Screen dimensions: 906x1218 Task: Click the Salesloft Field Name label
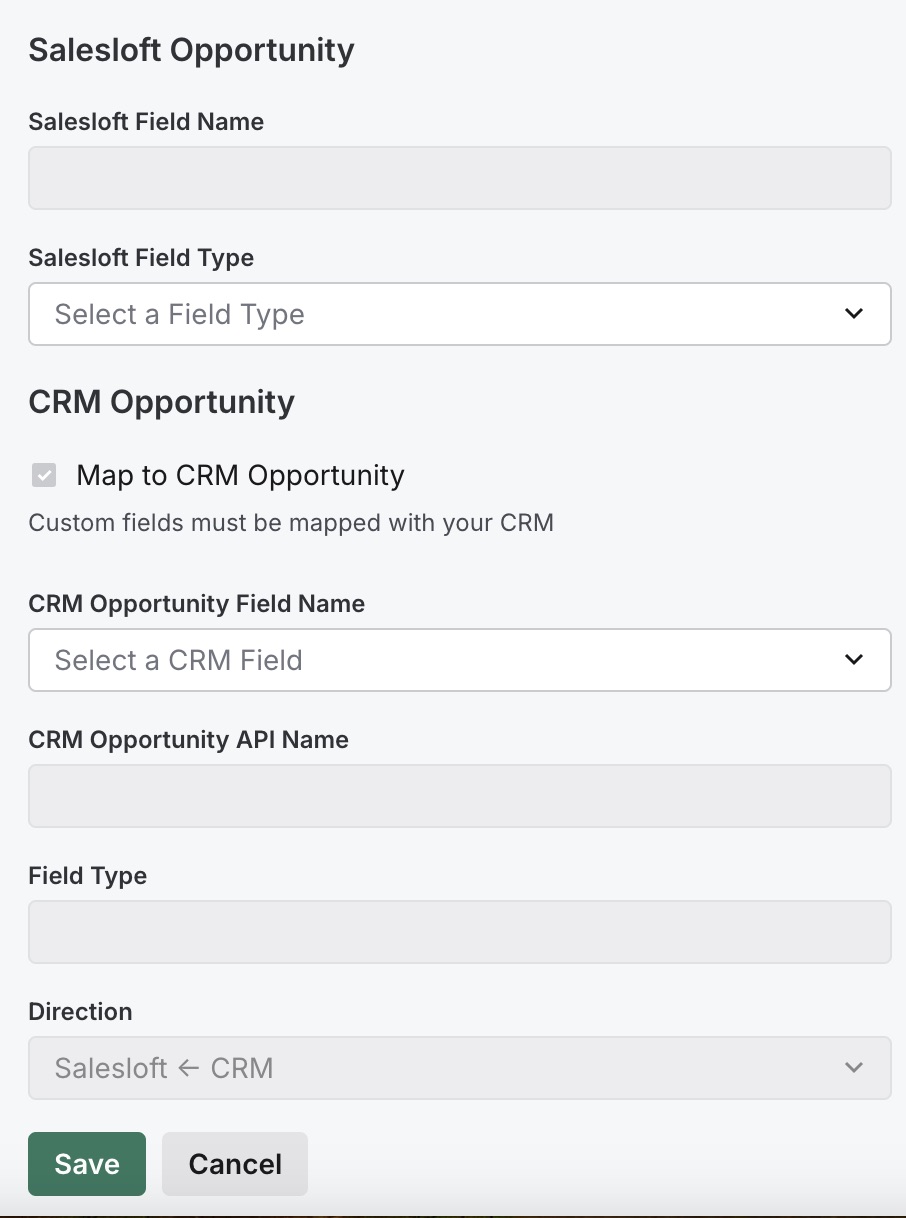[x=146, y=121]
